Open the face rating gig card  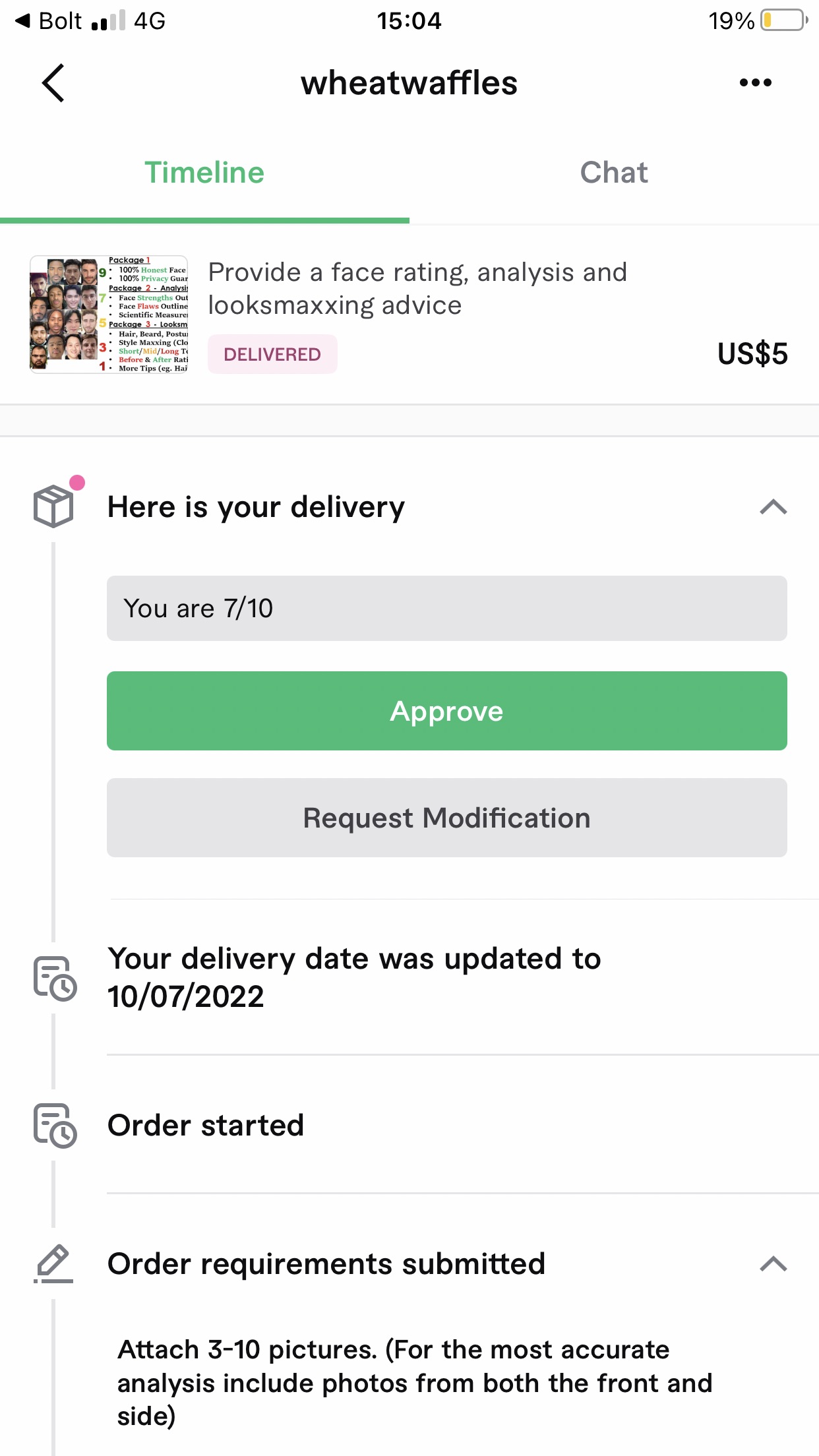click(409, 315)
